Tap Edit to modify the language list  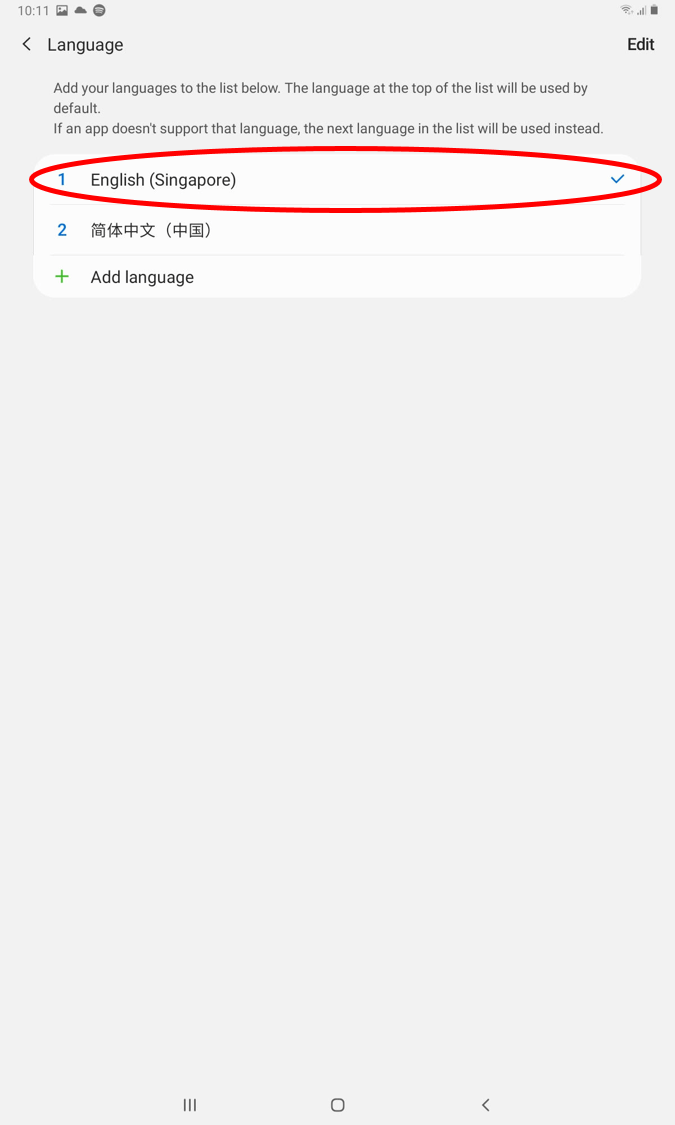tap(640, 45)
